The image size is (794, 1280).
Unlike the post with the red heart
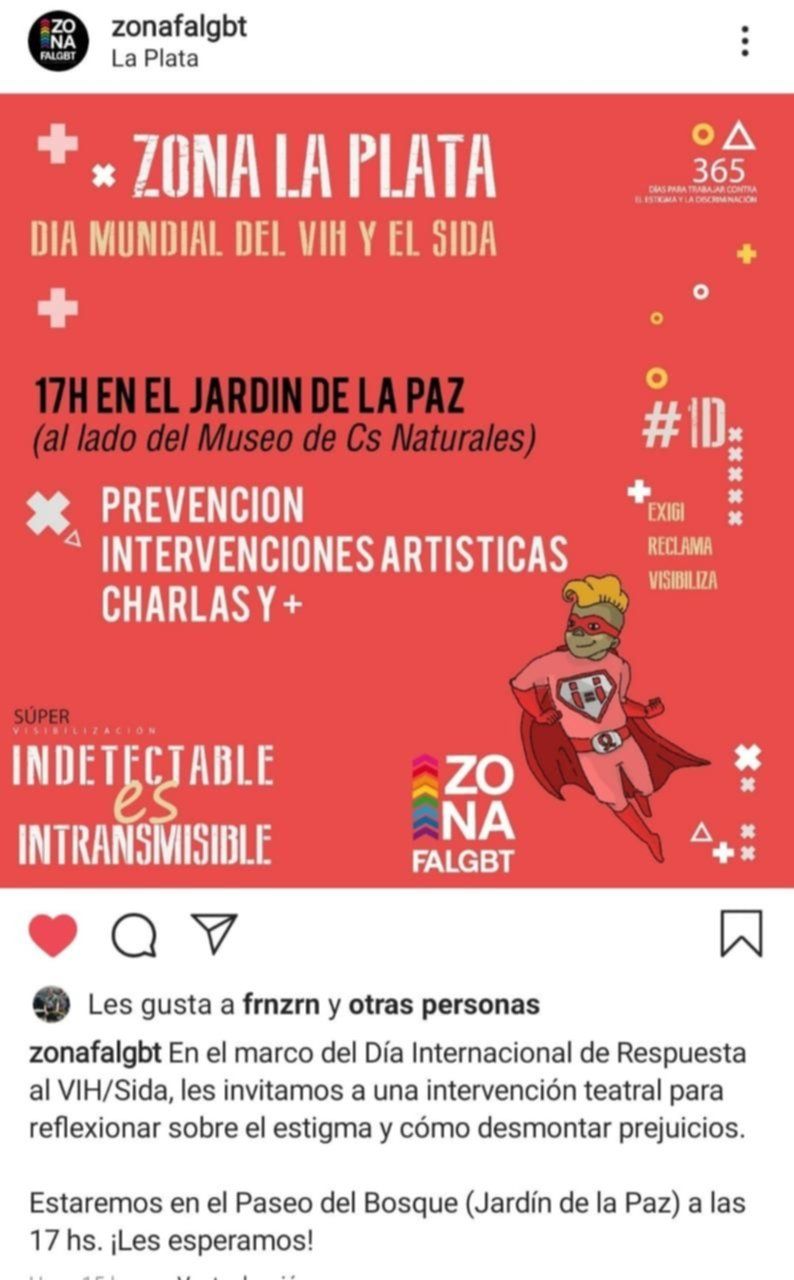pyautogui.click(x=53, y=936)
